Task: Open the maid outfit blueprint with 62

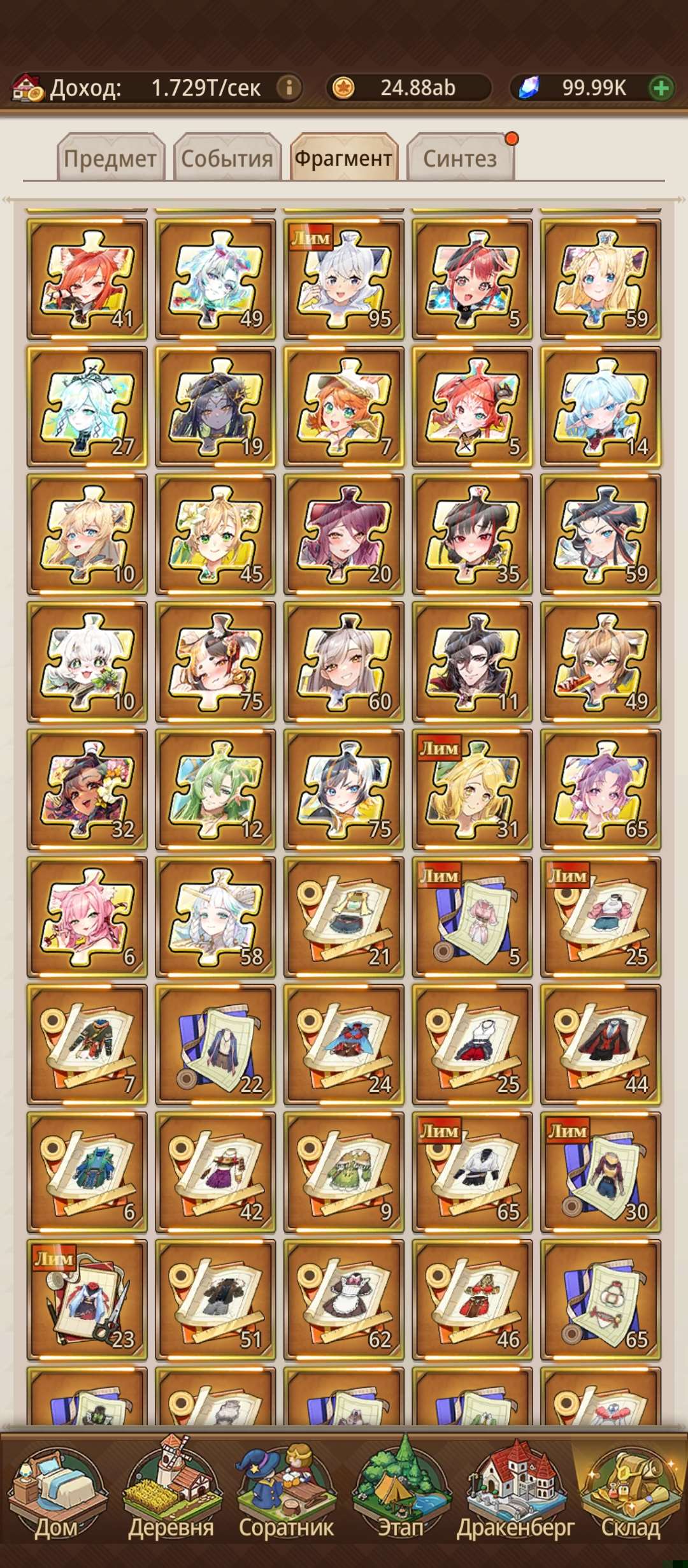Action: (x=343, y=1299)
